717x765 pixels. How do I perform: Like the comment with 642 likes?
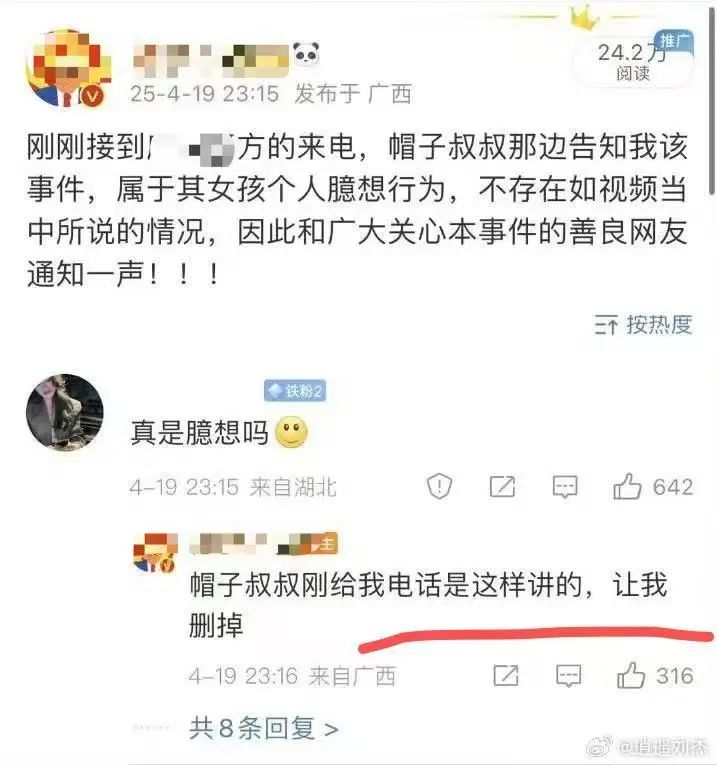628,487
